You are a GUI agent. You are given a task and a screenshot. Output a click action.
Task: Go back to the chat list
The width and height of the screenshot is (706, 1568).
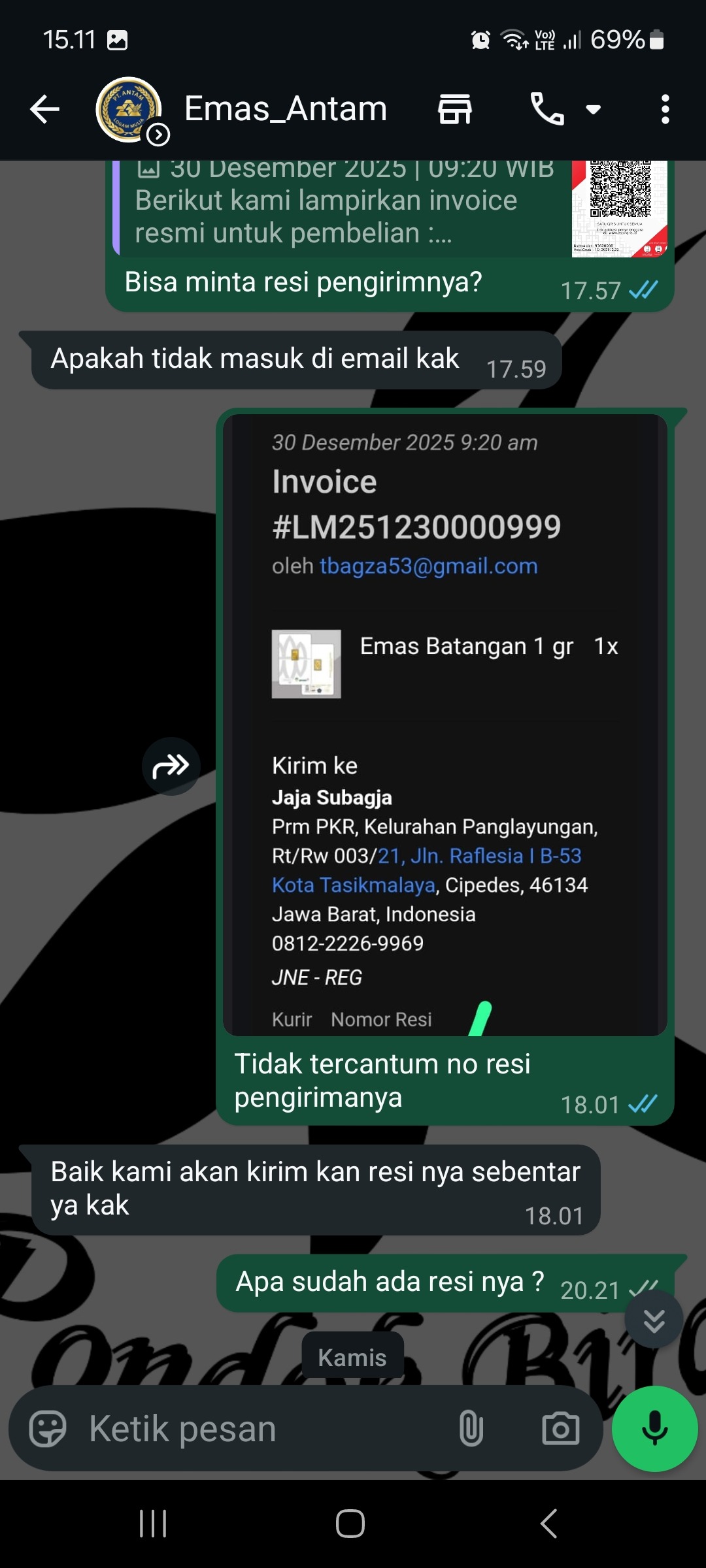click(x=44, y=109)
